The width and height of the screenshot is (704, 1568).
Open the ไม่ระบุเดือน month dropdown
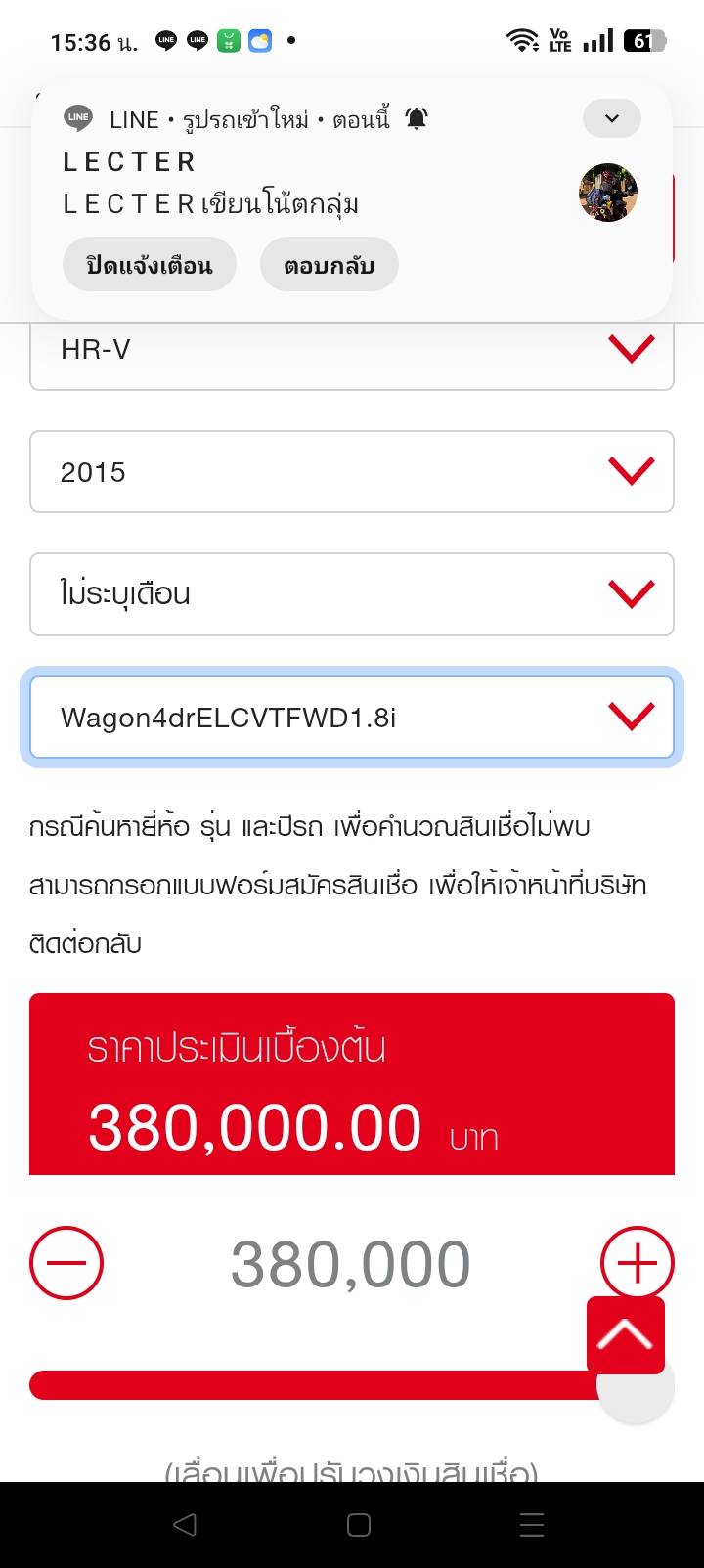[x=352, y=594]
